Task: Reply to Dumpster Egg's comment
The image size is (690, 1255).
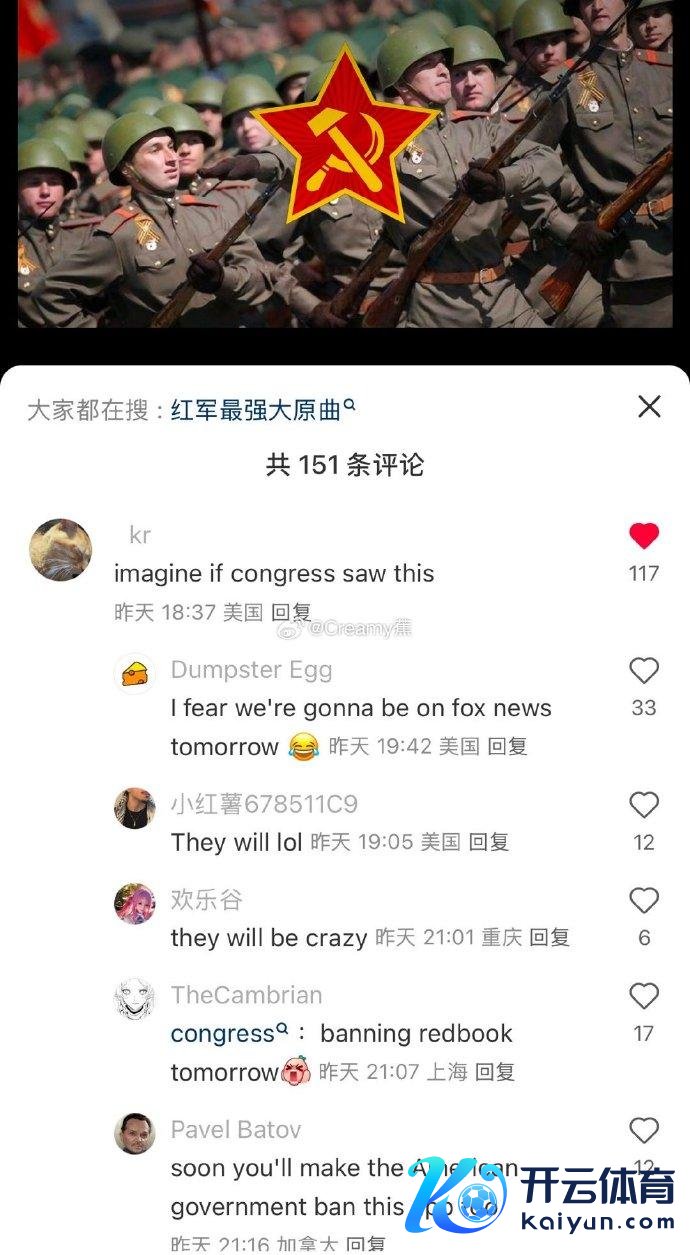Action: tap(507, 746)
